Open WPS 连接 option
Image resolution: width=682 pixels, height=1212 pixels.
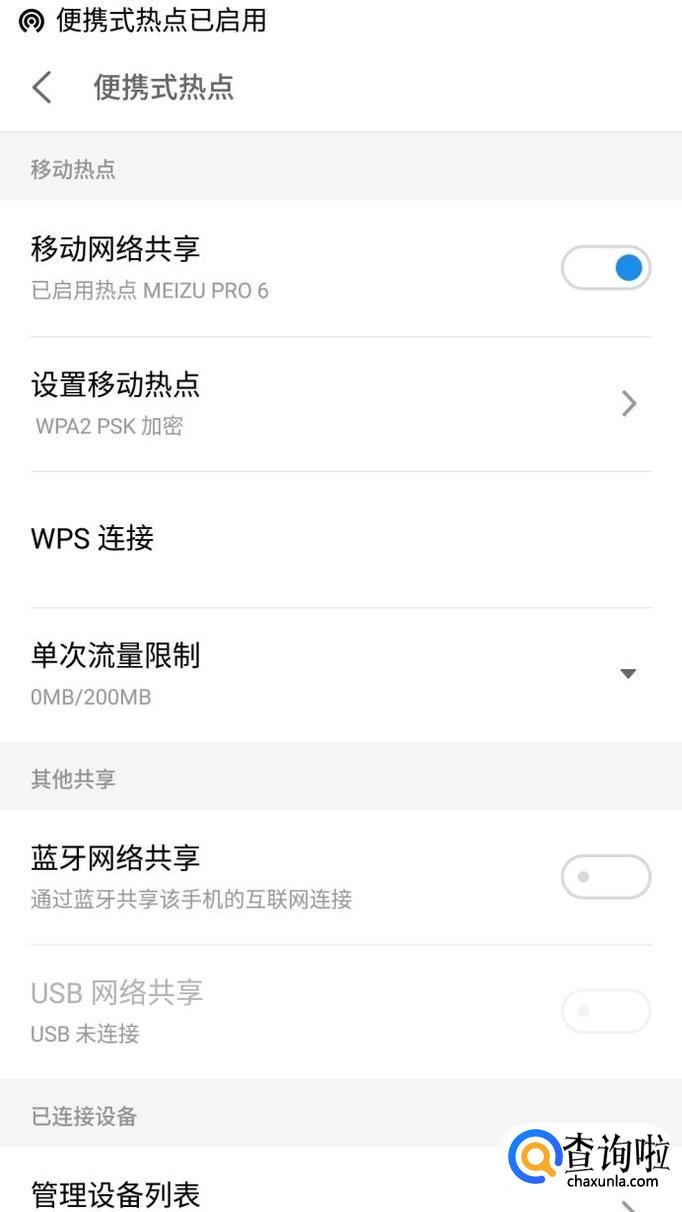(341, 539)
